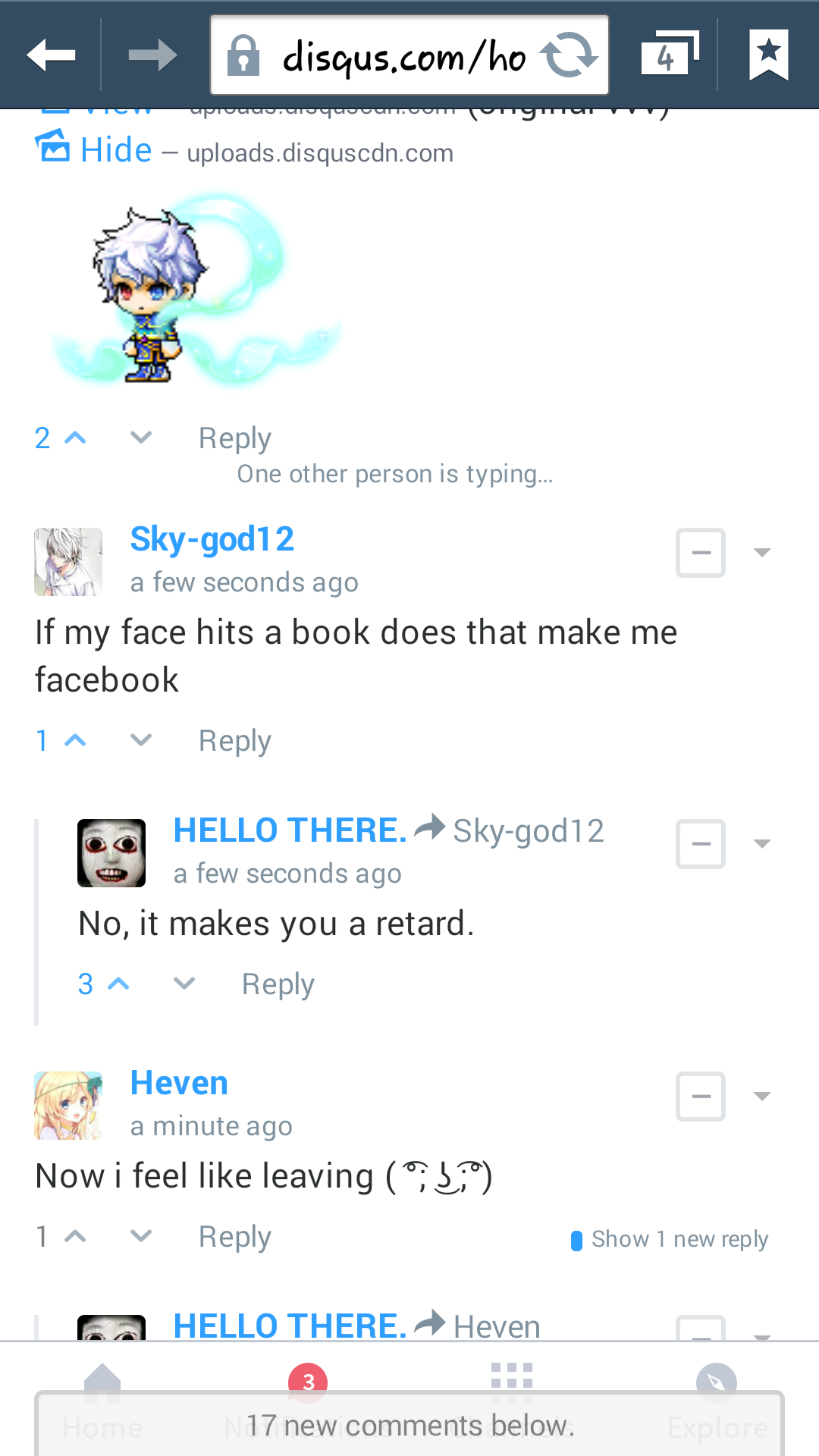Image resolution: width=819 pixels, height=1456 pixels.
Task: Reply to HELLO THERE.'s retard comment
Action: [x=278, y=984]
